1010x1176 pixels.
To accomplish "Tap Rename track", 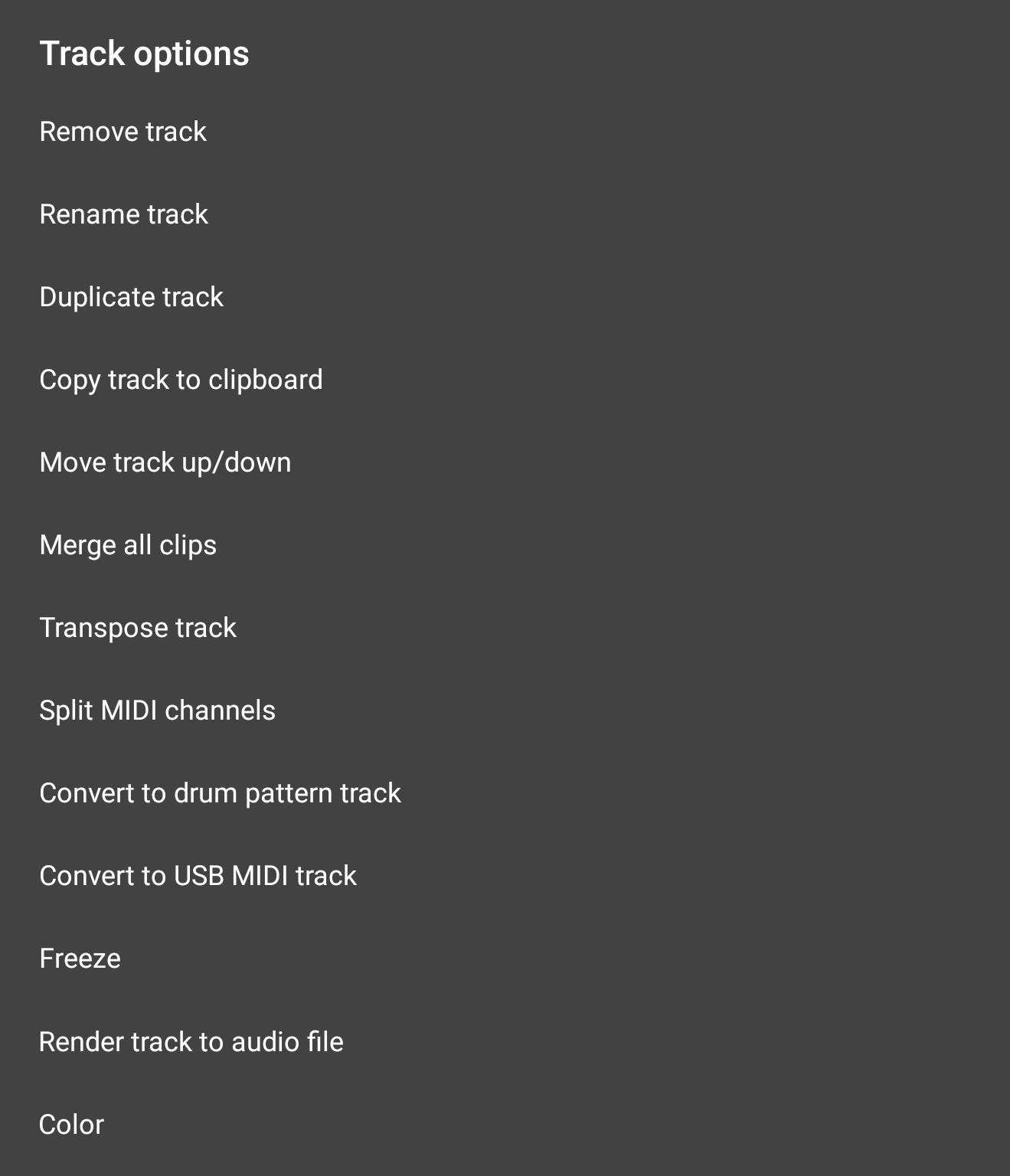I will [x=123, y=214].
